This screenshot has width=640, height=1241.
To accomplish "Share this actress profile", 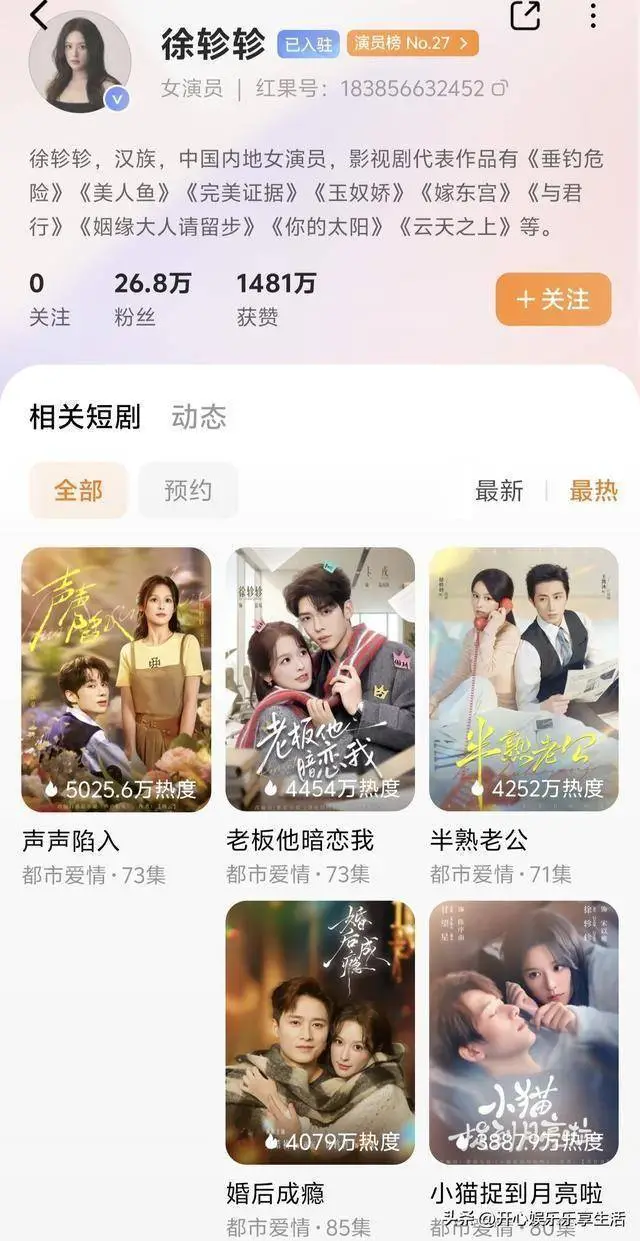I will click(x=525, y=15).
